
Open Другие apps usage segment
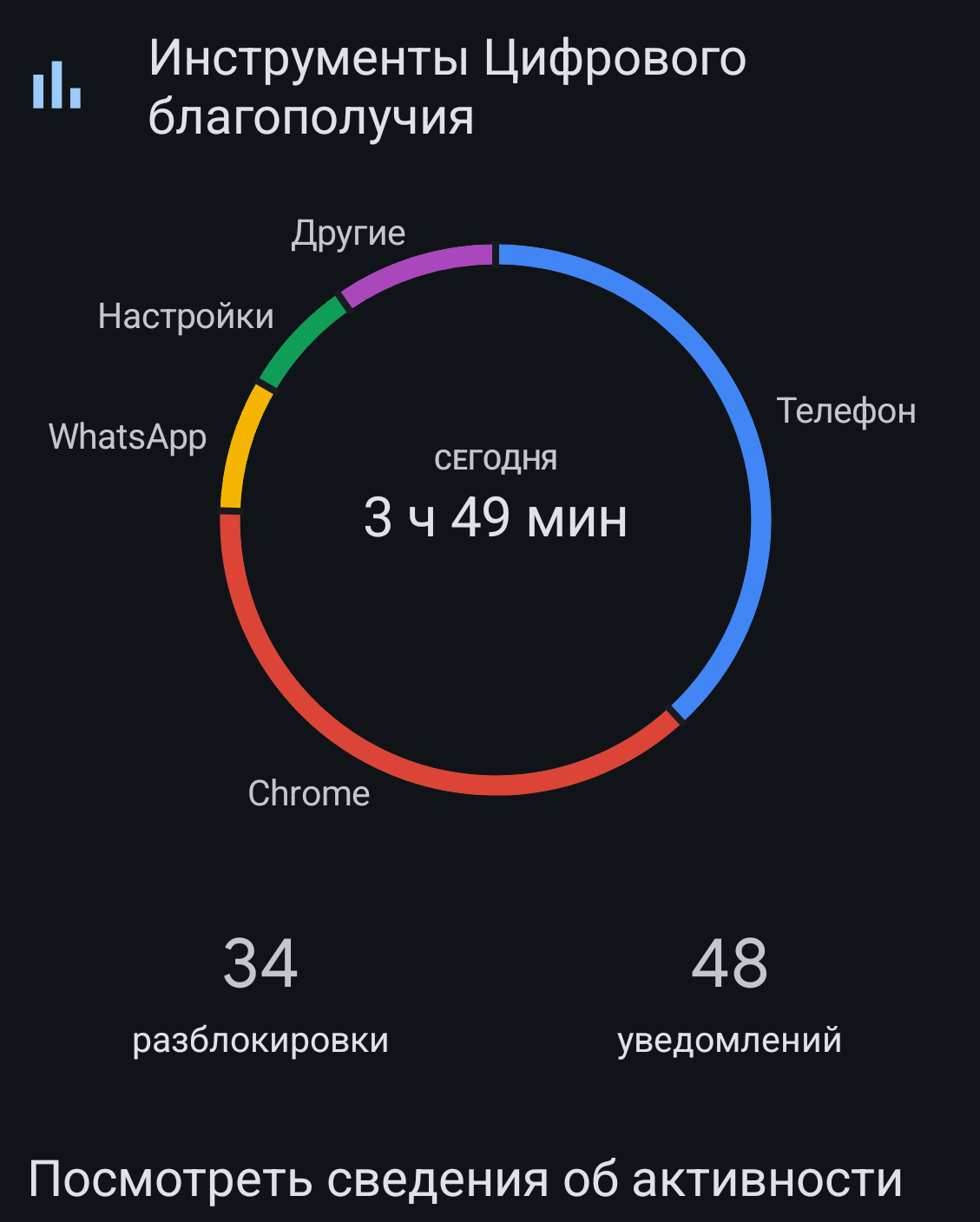pos(348,233)
